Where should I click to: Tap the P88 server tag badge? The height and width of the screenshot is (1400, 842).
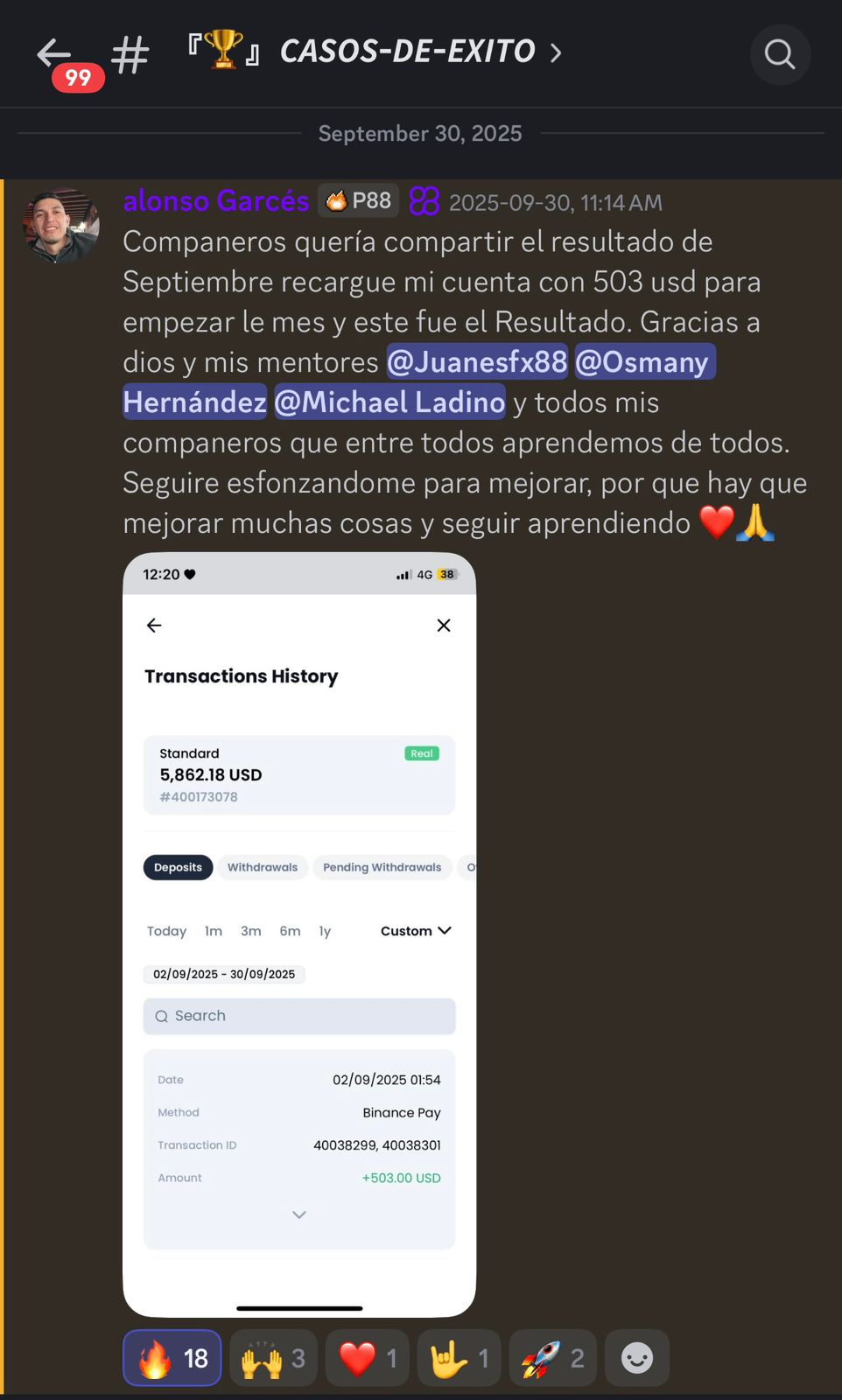359,201
